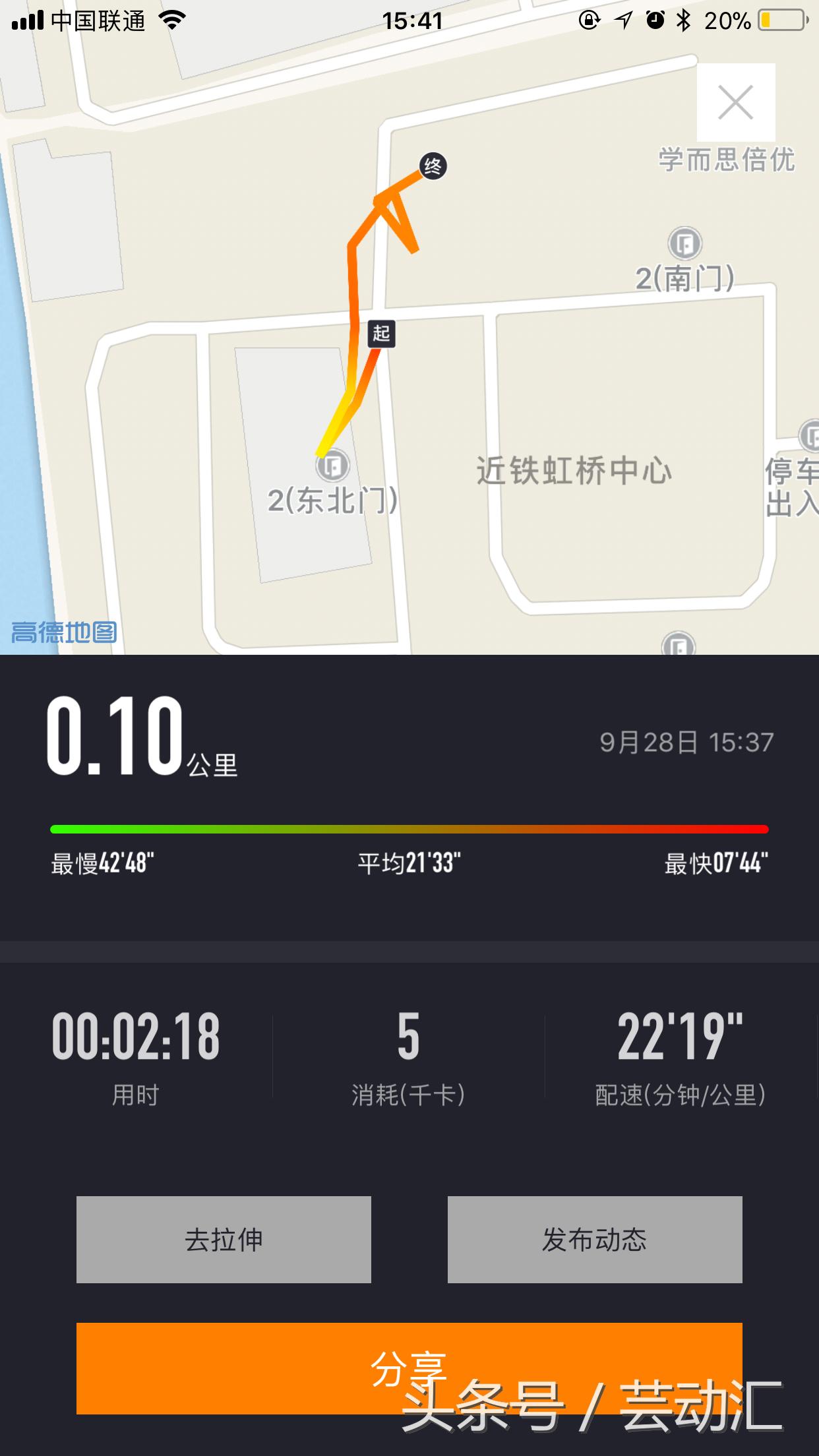Select the gate icon above 2(南门)
The height and width of the screenshot is (1456, 819).
click(684, 243)
